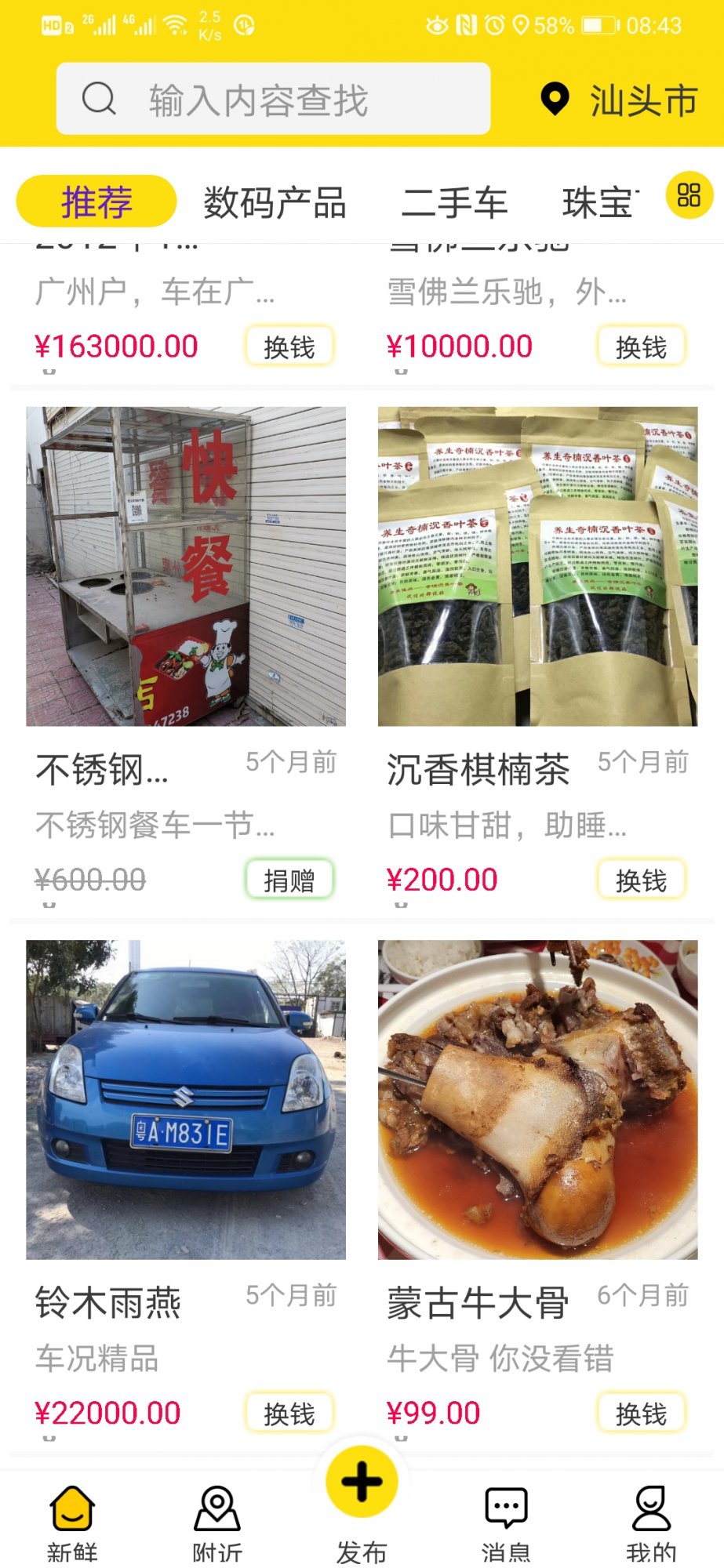Tap 换钱 on the 蒙古牛大骨 item
Image resolution: width=724 pixels, height=1568 pixels.
click(641, 1413)
